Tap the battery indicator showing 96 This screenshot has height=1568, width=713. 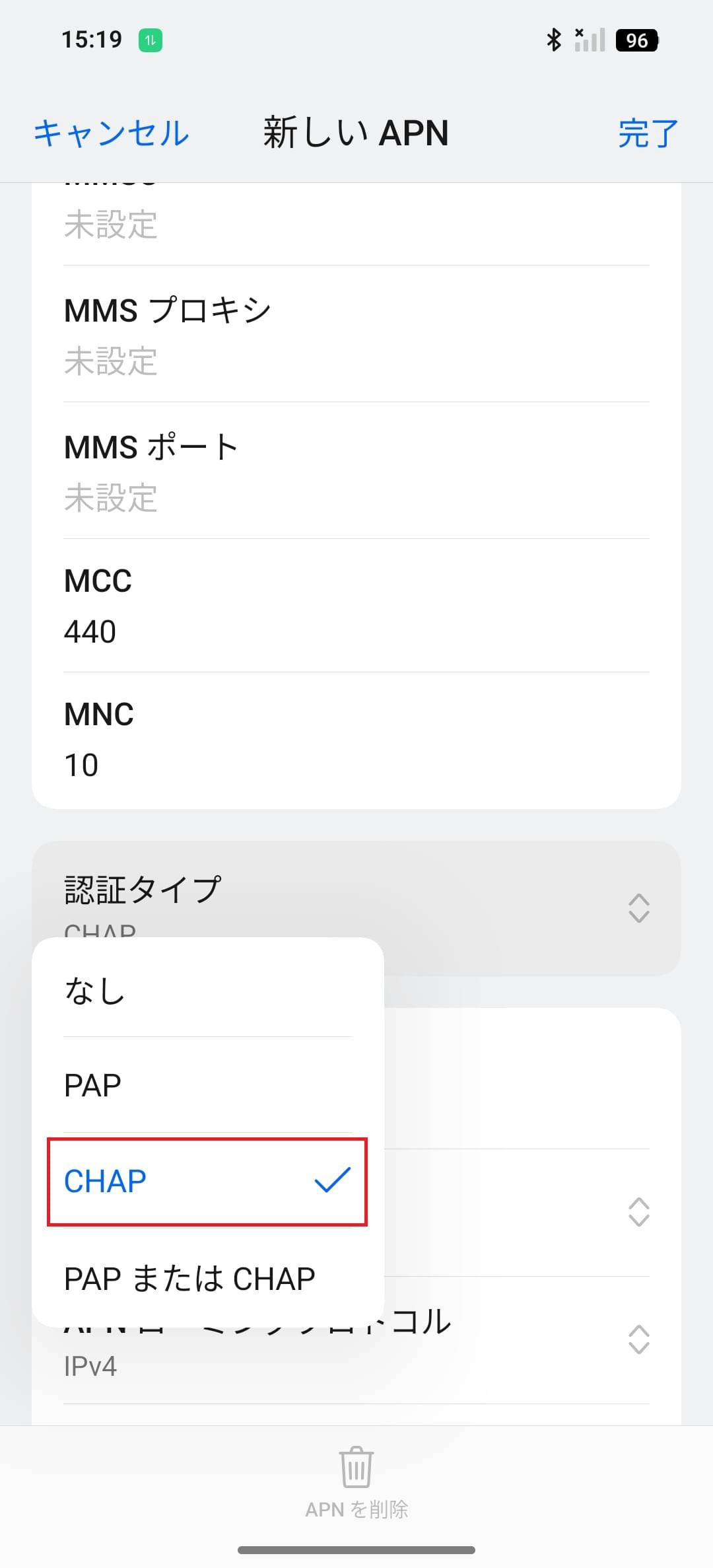pos(636,40)
